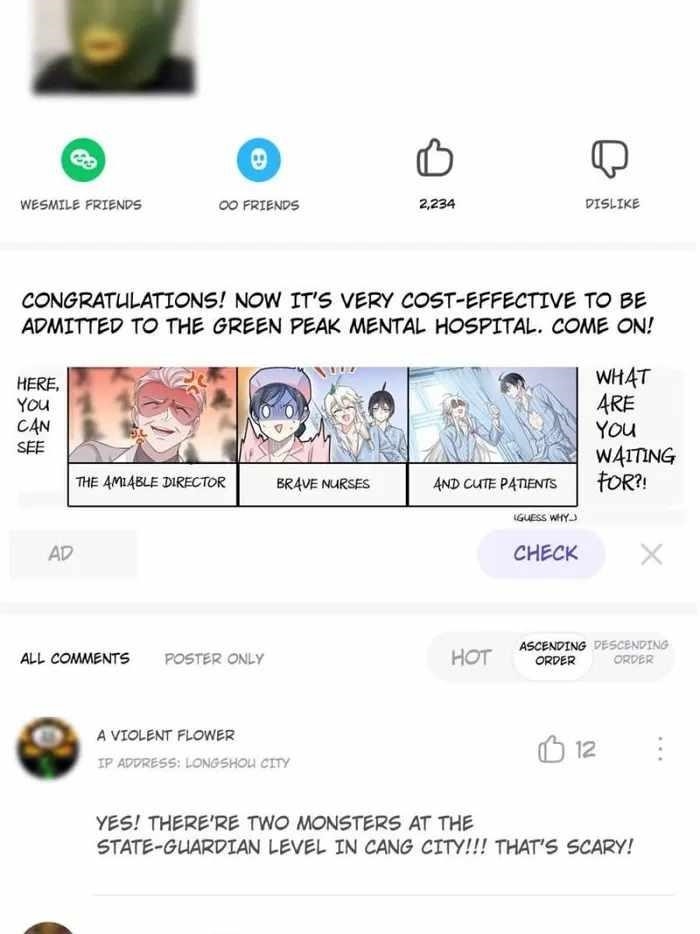
Task: Open options menu for A Violent Flower's comment
Action: (x=659, y=749)
